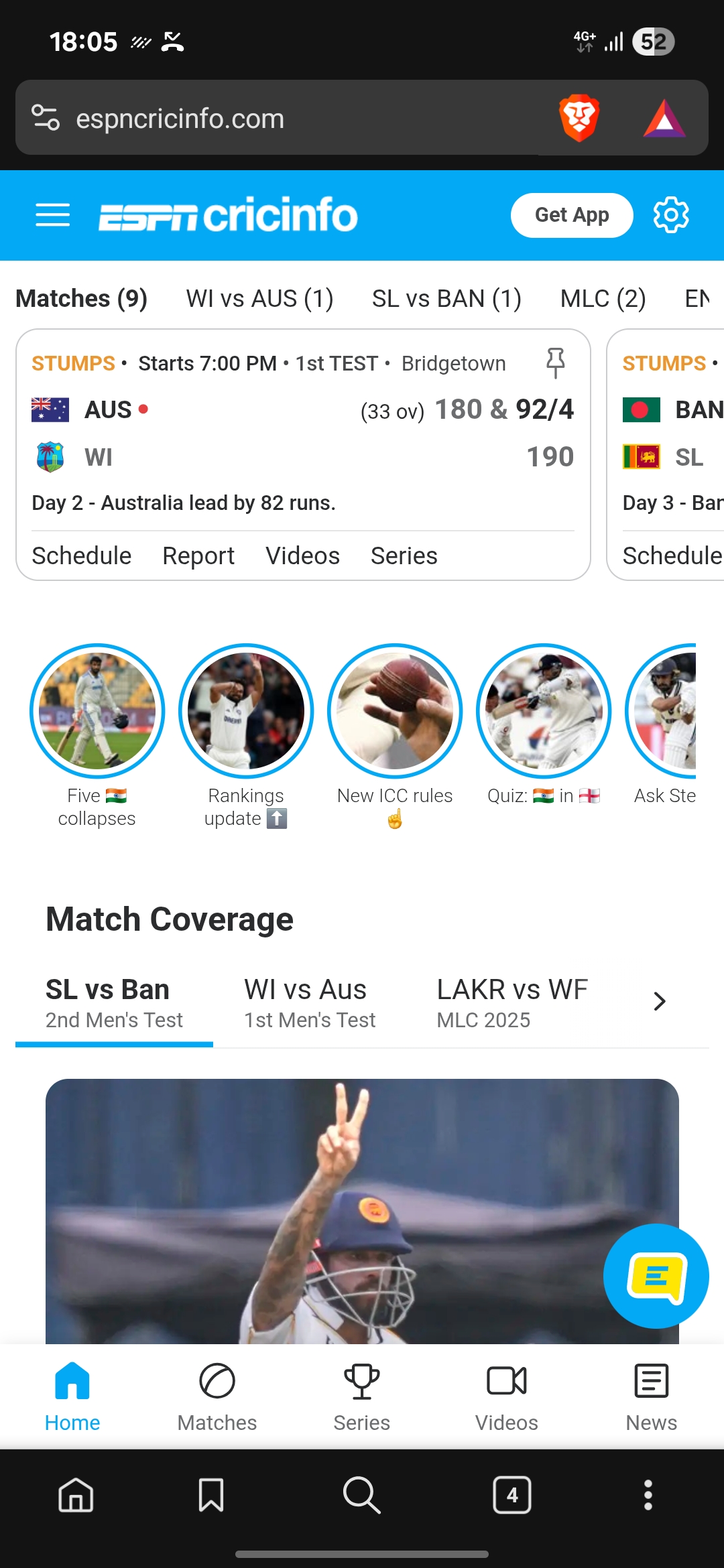Open Videos link in AUS vs WI card
Viewport: 724px width, 1568px height.
click(302, 556)
